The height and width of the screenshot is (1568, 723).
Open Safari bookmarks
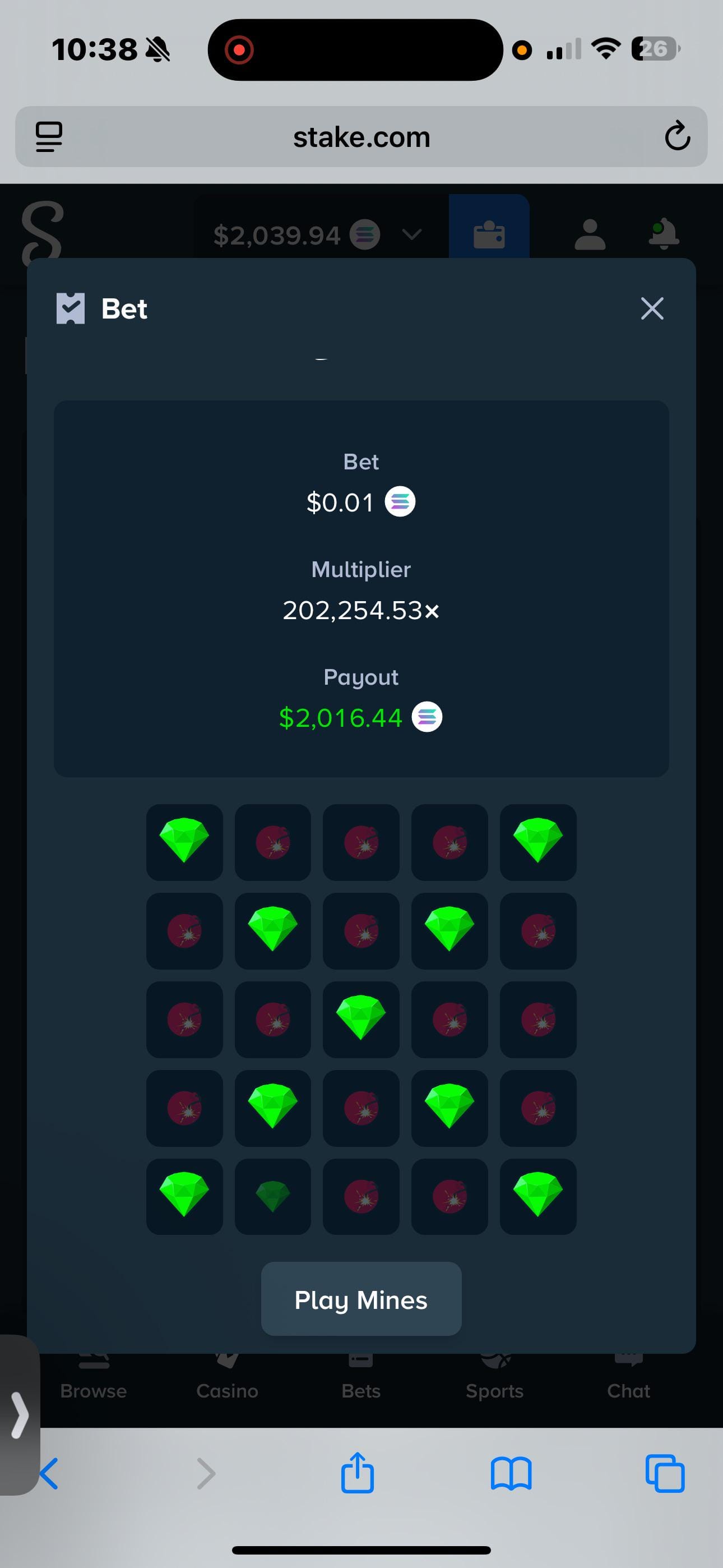[511, 1474]
